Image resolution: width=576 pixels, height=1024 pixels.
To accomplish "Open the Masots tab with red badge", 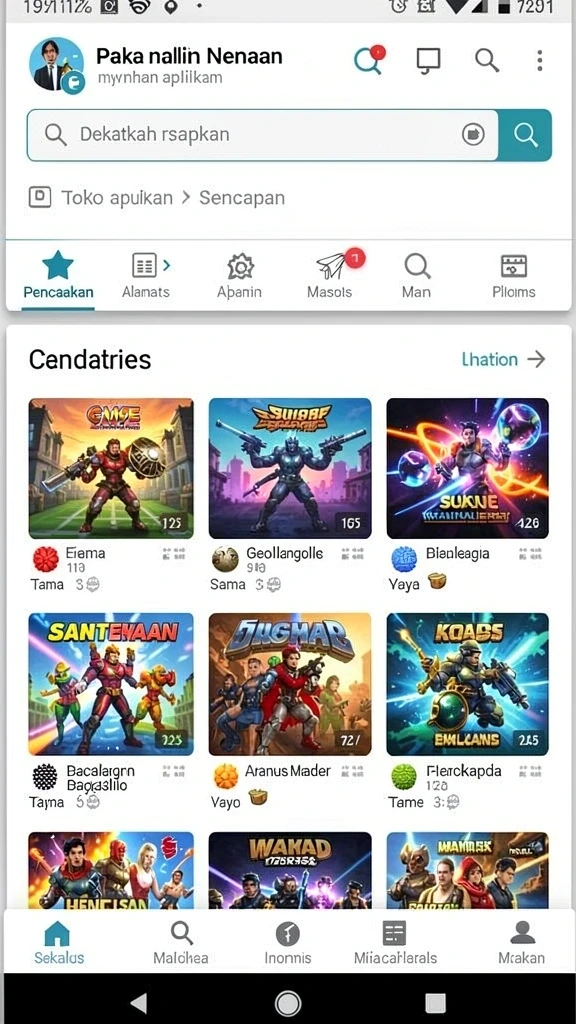I will tap(330, 276).
